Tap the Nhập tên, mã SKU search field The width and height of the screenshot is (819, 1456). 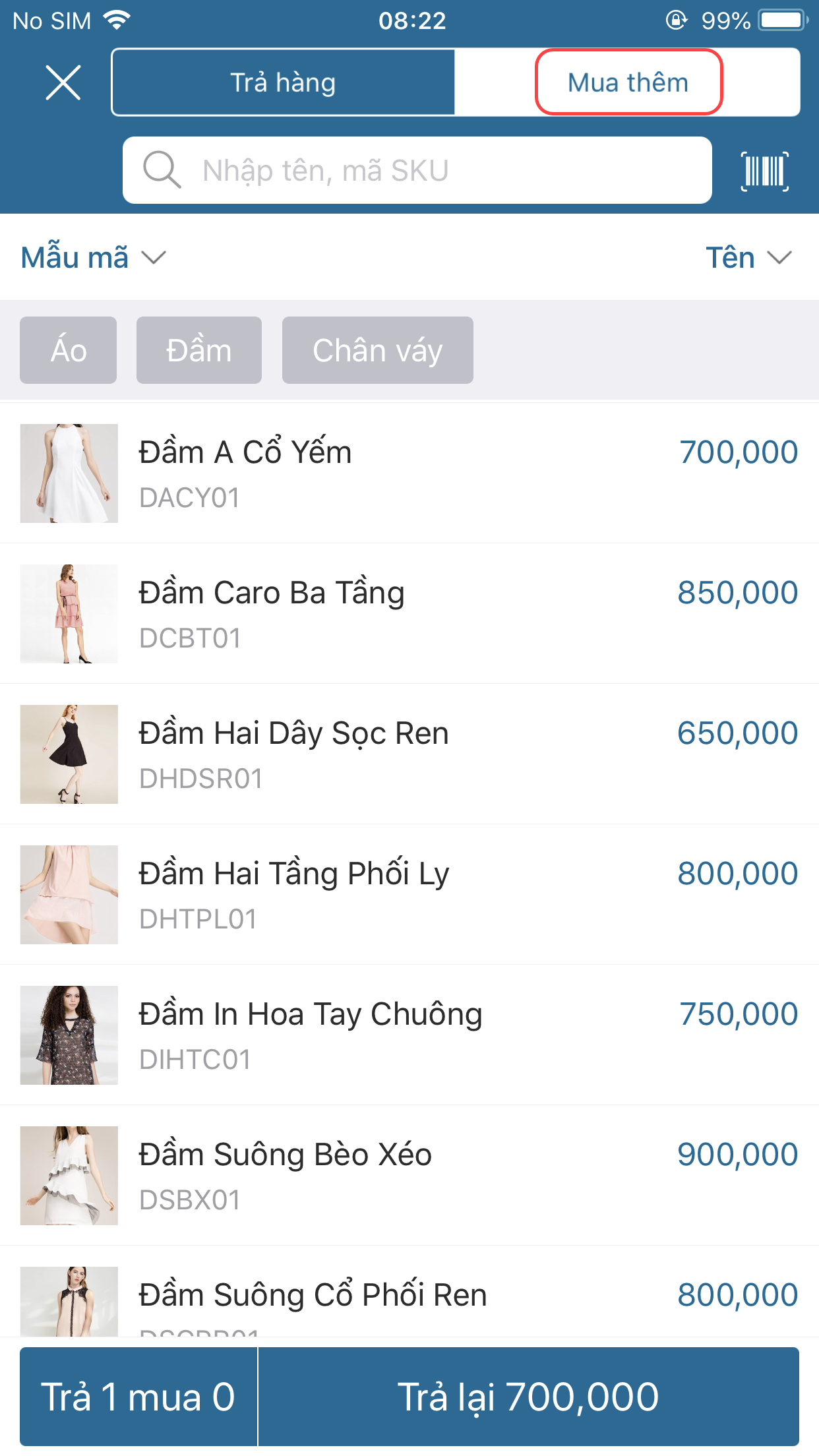pos(417,170)
